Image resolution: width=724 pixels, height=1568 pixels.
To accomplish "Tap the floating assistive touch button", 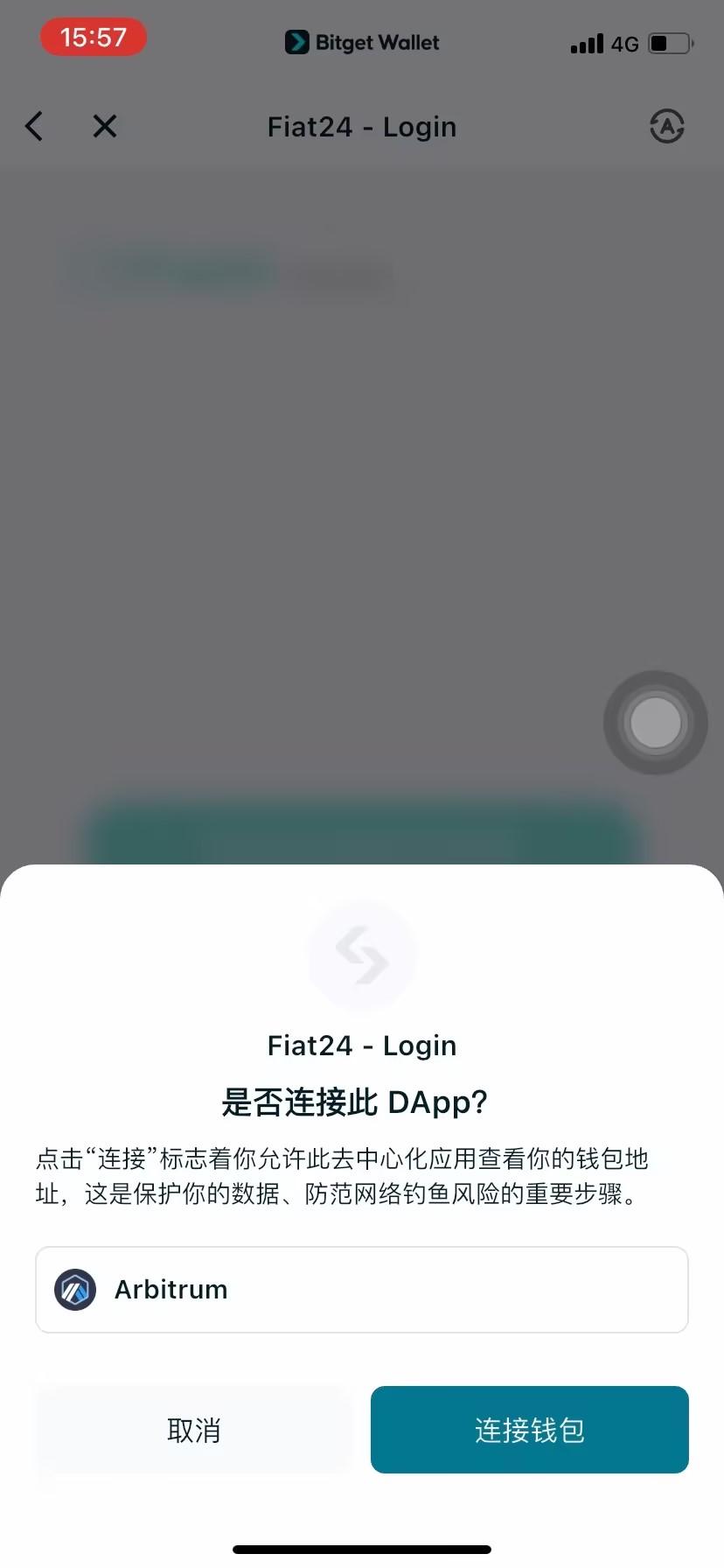I will point(655,723).
